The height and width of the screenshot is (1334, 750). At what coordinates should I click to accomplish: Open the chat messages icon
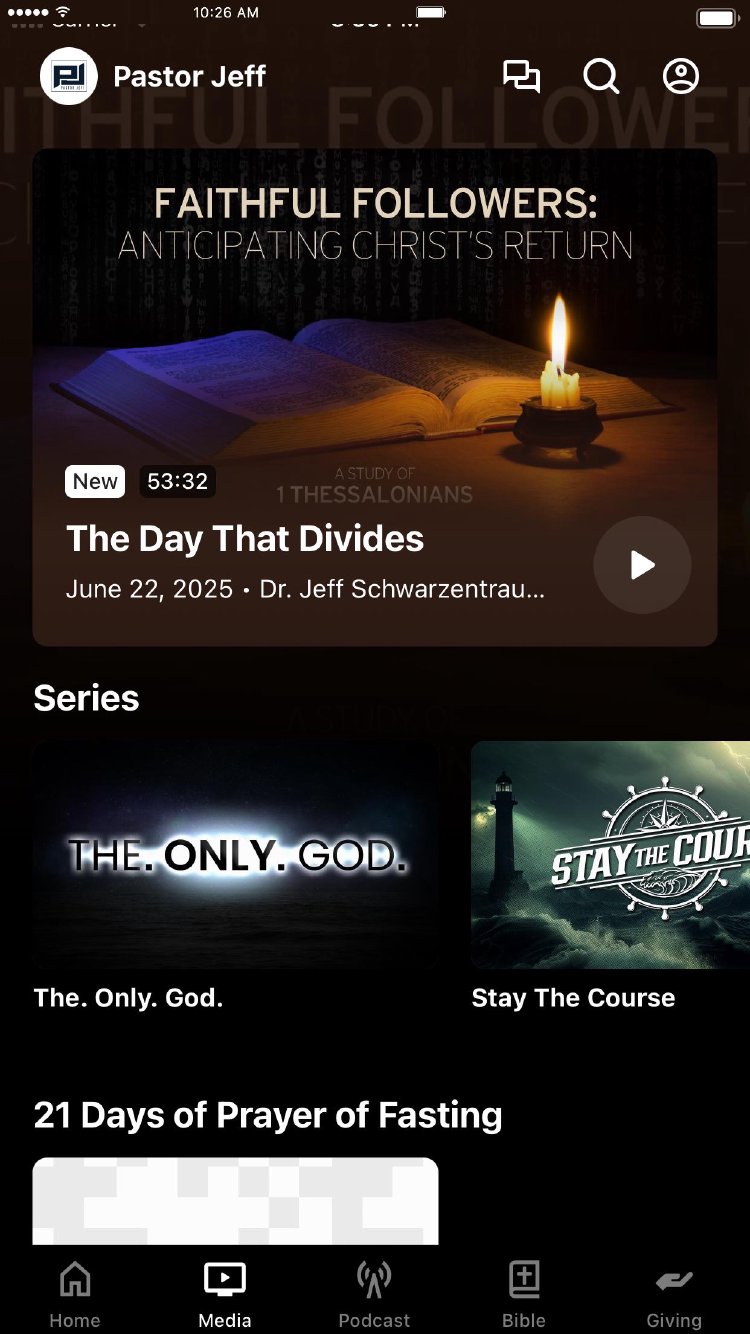[521, 77]
